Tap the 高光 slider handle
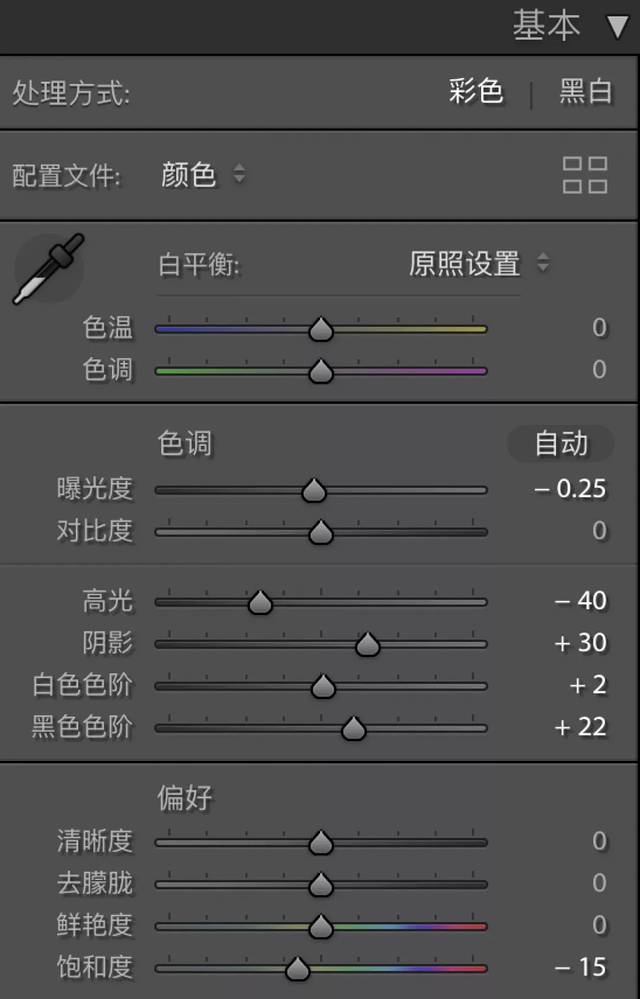This screenshot has width=640, height=999. pos(260,602)
